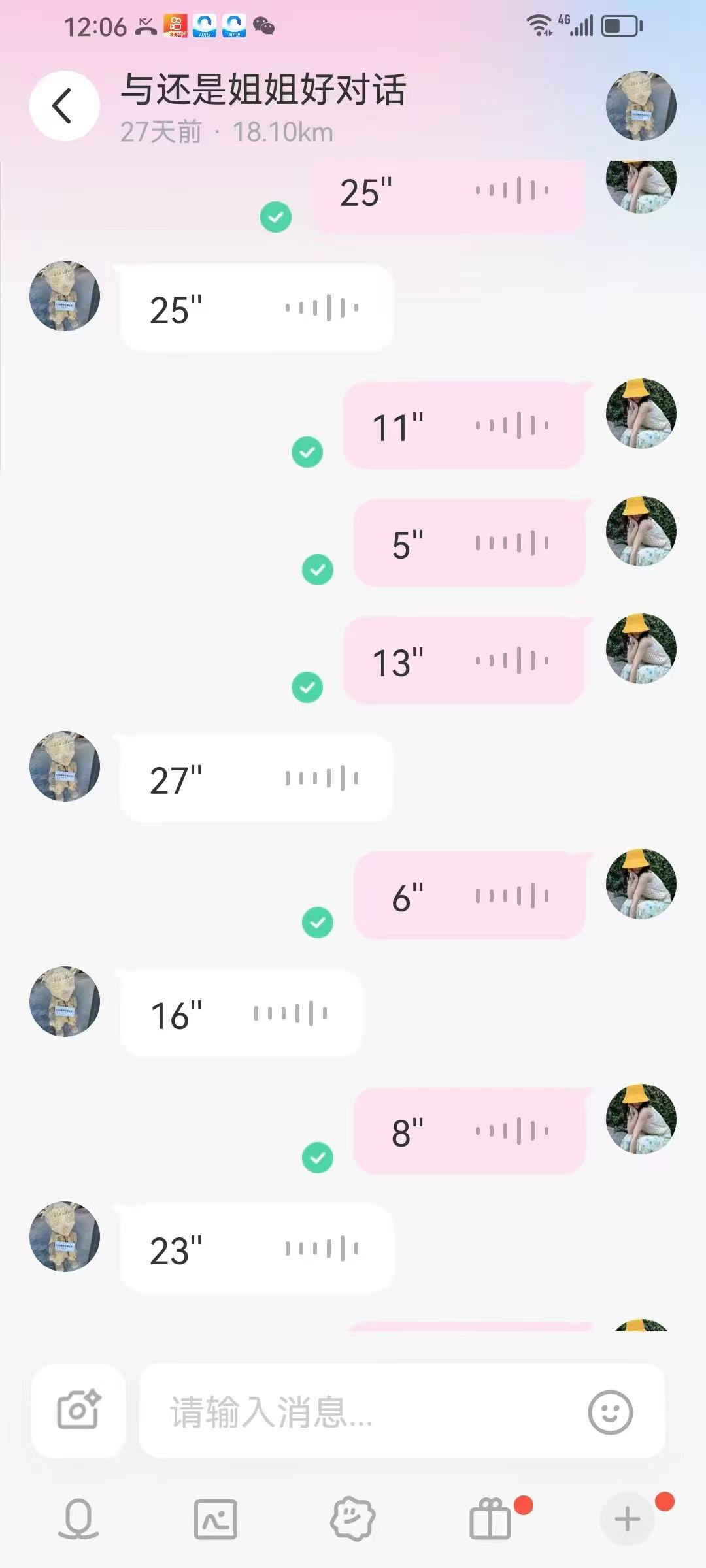
Task: Play the 23" voice message bubble
Action: pos(255,1250)
